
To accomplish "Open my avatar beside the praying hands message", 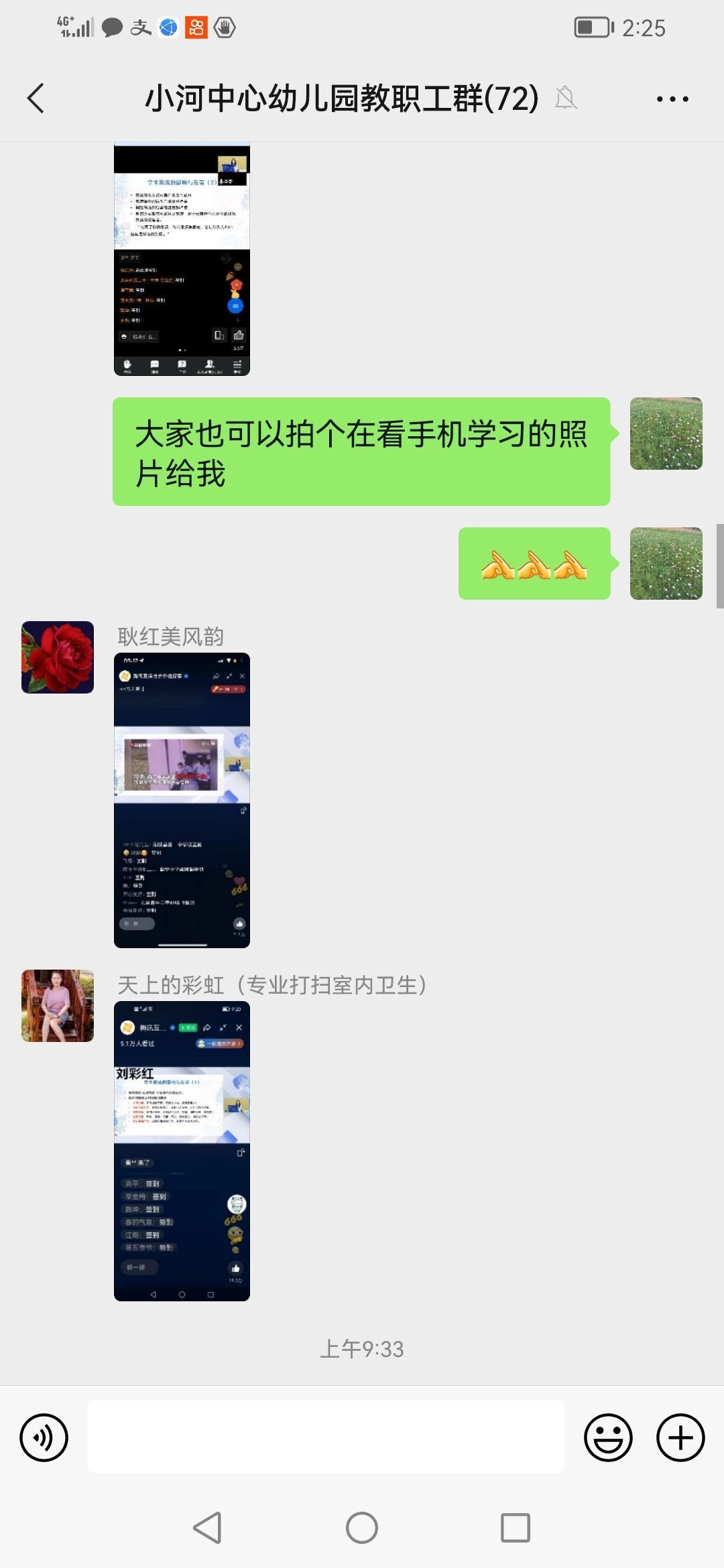I will (x=666, y=564).
